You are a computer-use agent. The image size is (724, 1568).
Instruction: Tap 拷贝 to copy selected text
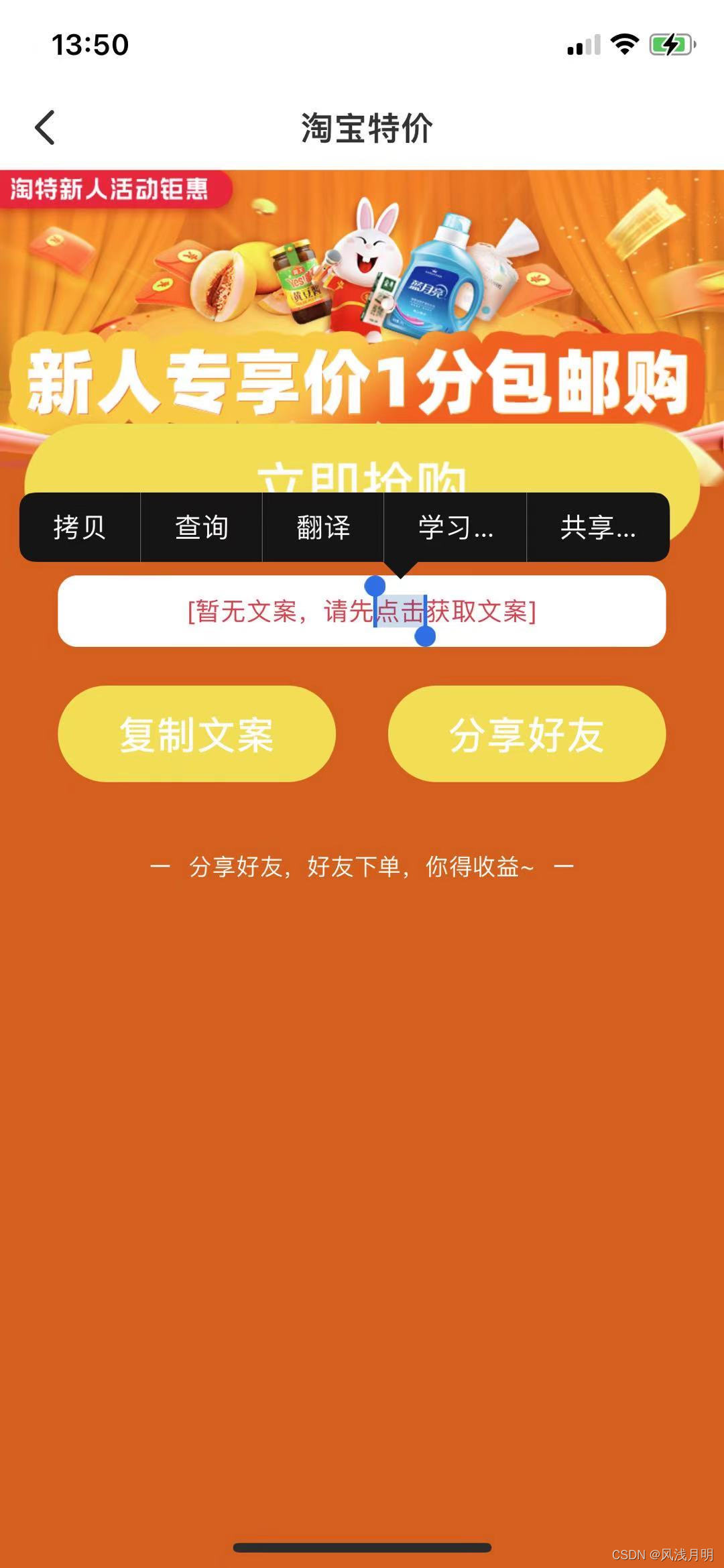80,528
